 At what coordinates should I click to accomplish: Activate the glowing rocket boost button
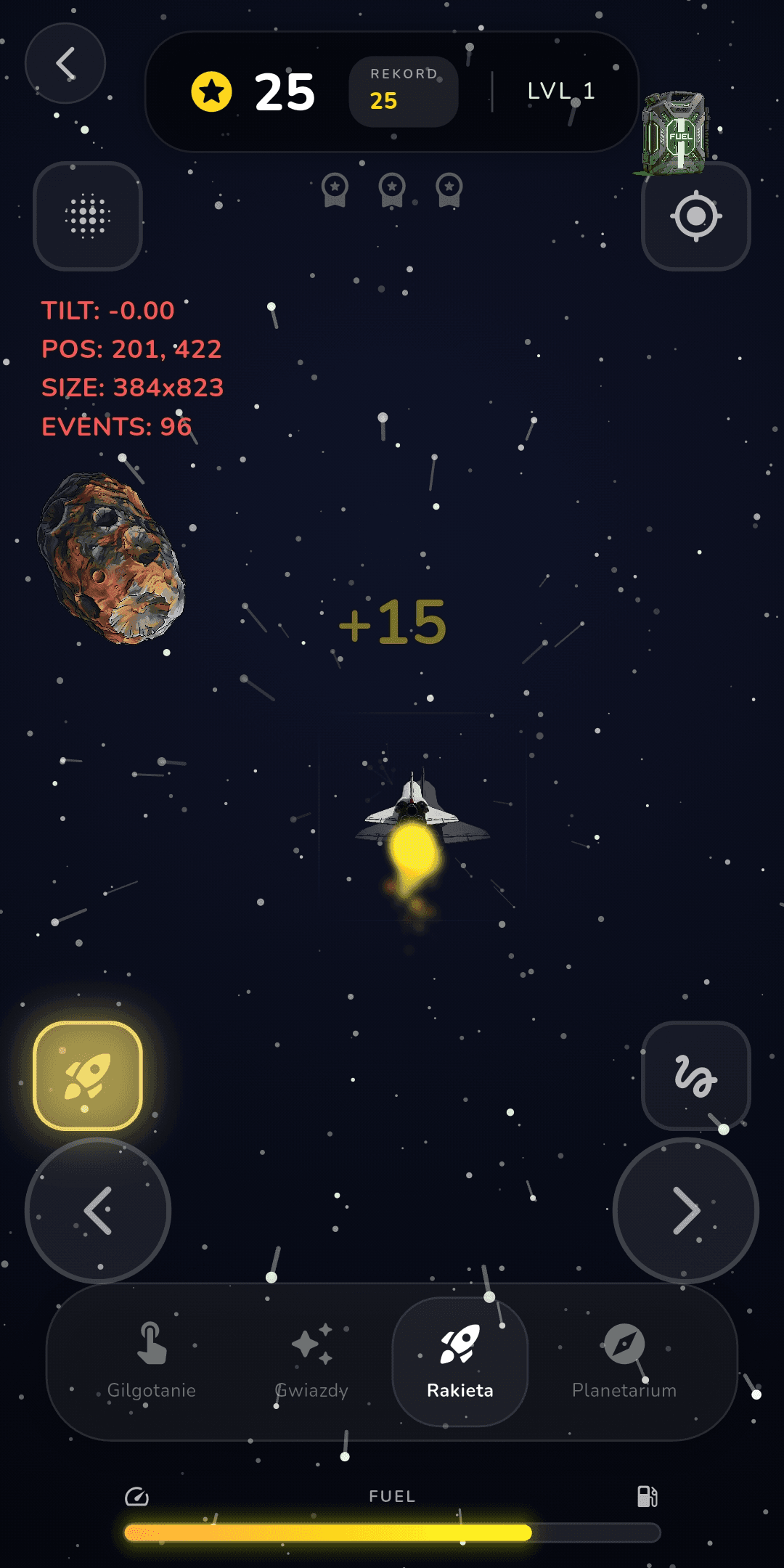(88, 1076)
